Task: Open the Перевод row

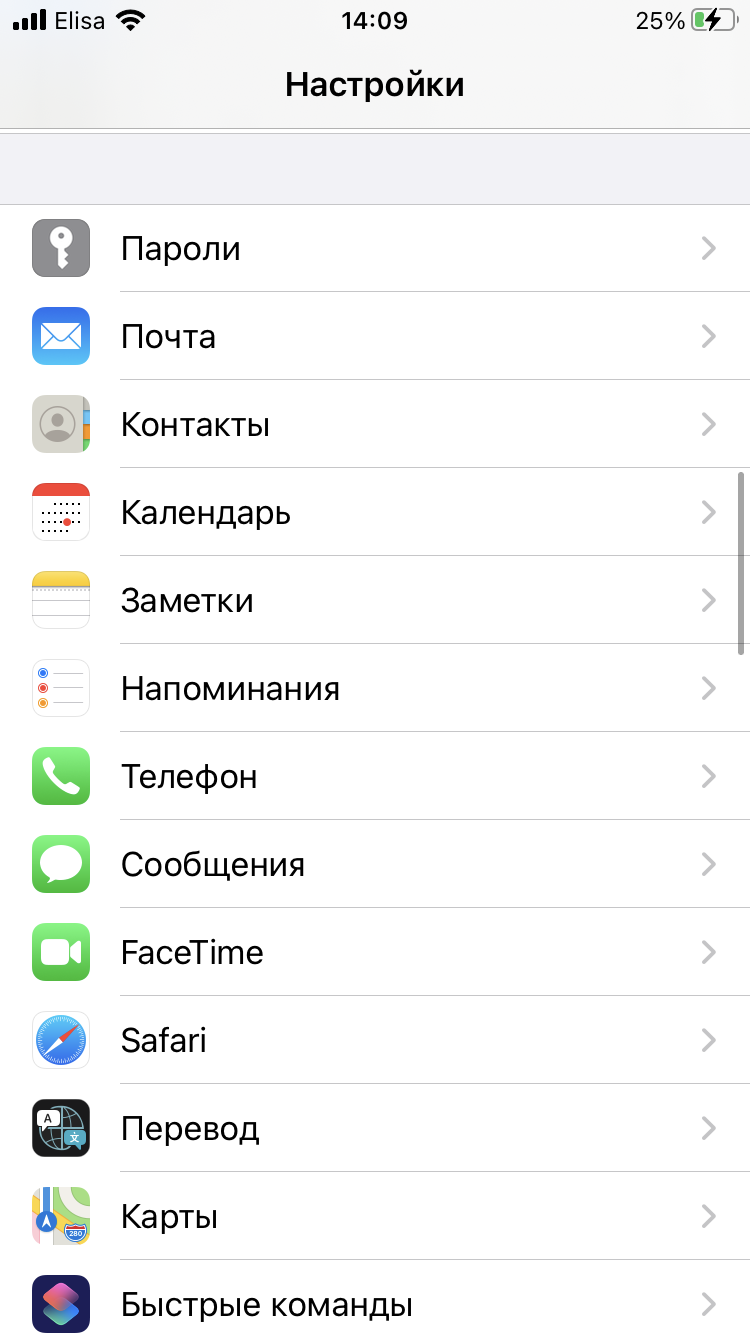Action: pyautogui.click(x=375, y=1128)
